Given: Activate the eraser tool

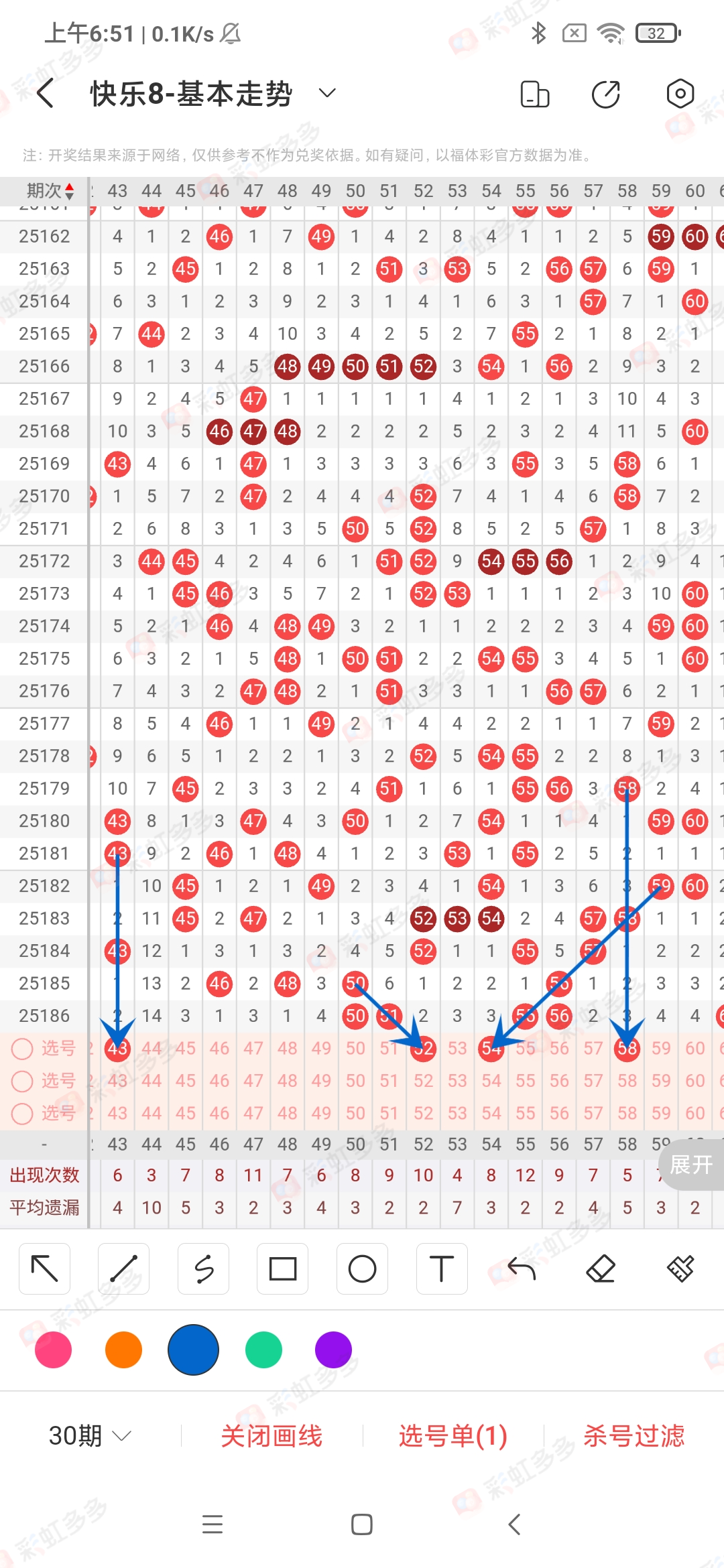Looking at the screenshot, I should pos(601,1268).
